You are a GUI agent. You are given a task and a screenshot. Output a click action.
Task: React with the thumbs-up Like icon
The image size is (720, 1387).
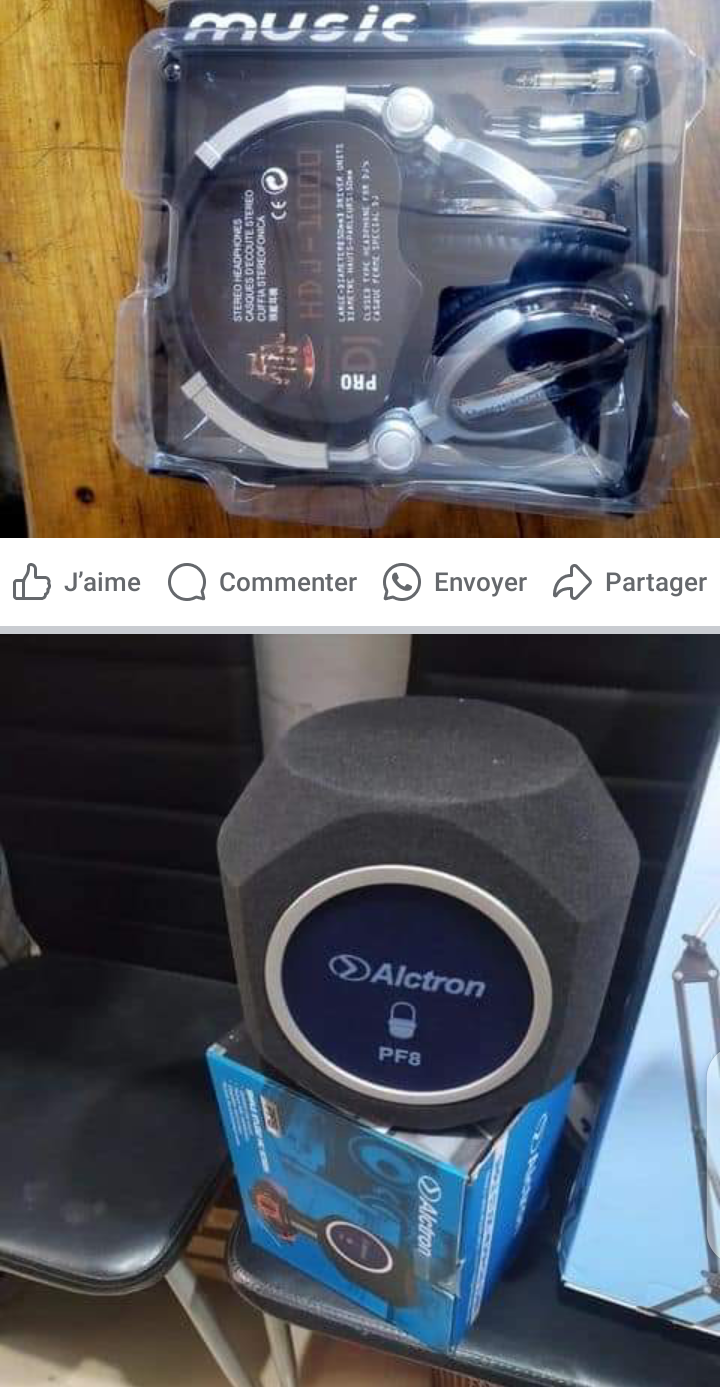[33, 582]
